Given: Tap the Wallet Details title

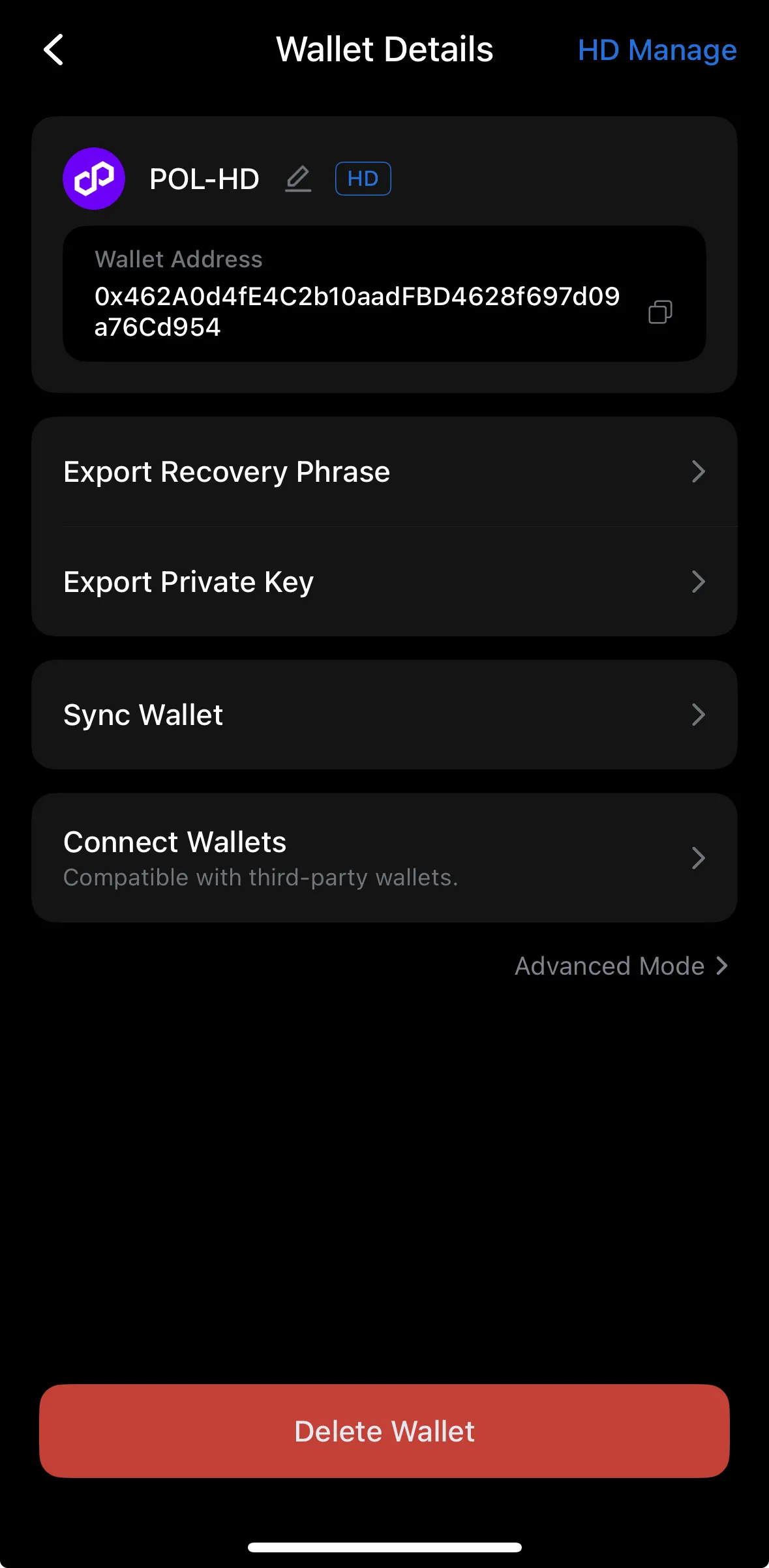Looking at the screenshot, I should coord(384,50).
